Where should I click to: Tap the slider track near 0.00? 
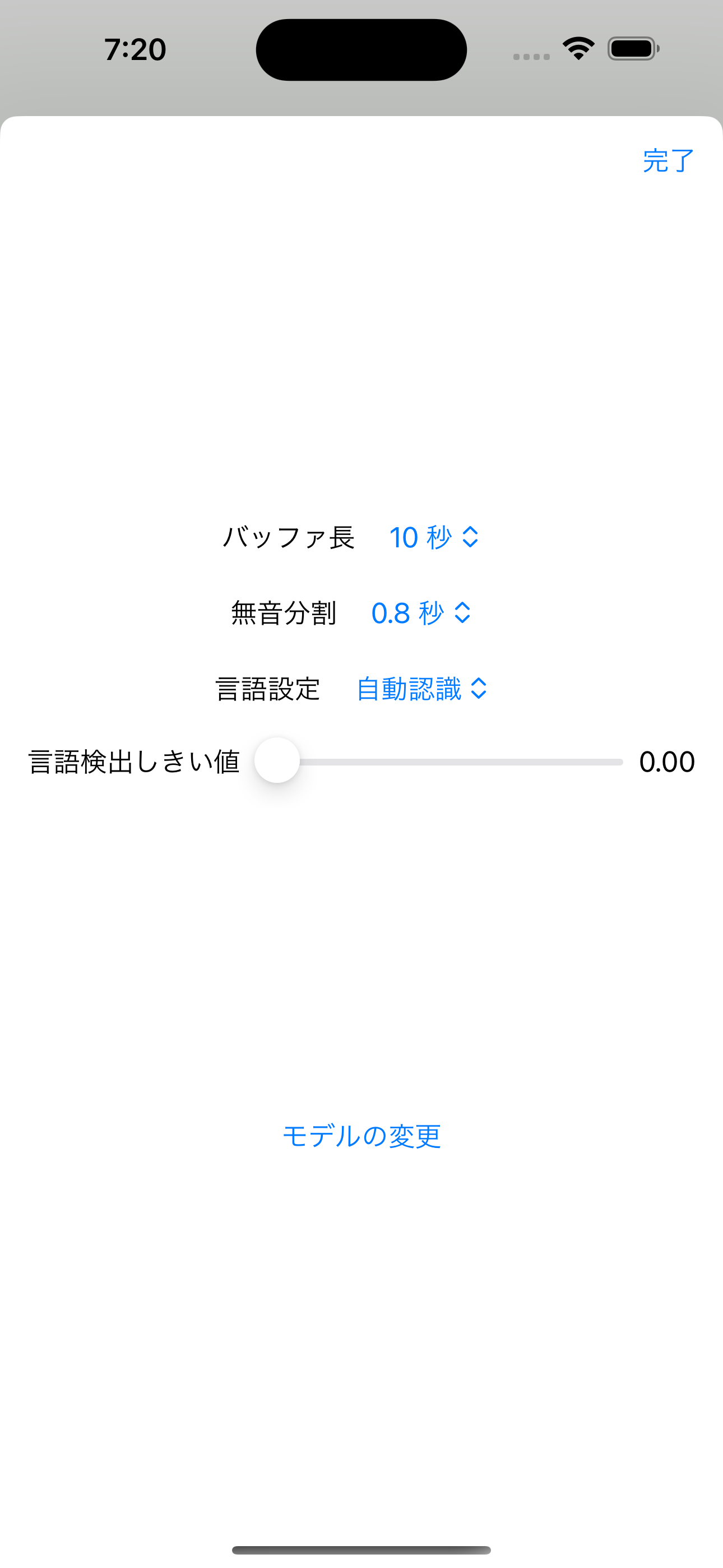point(578,762)
